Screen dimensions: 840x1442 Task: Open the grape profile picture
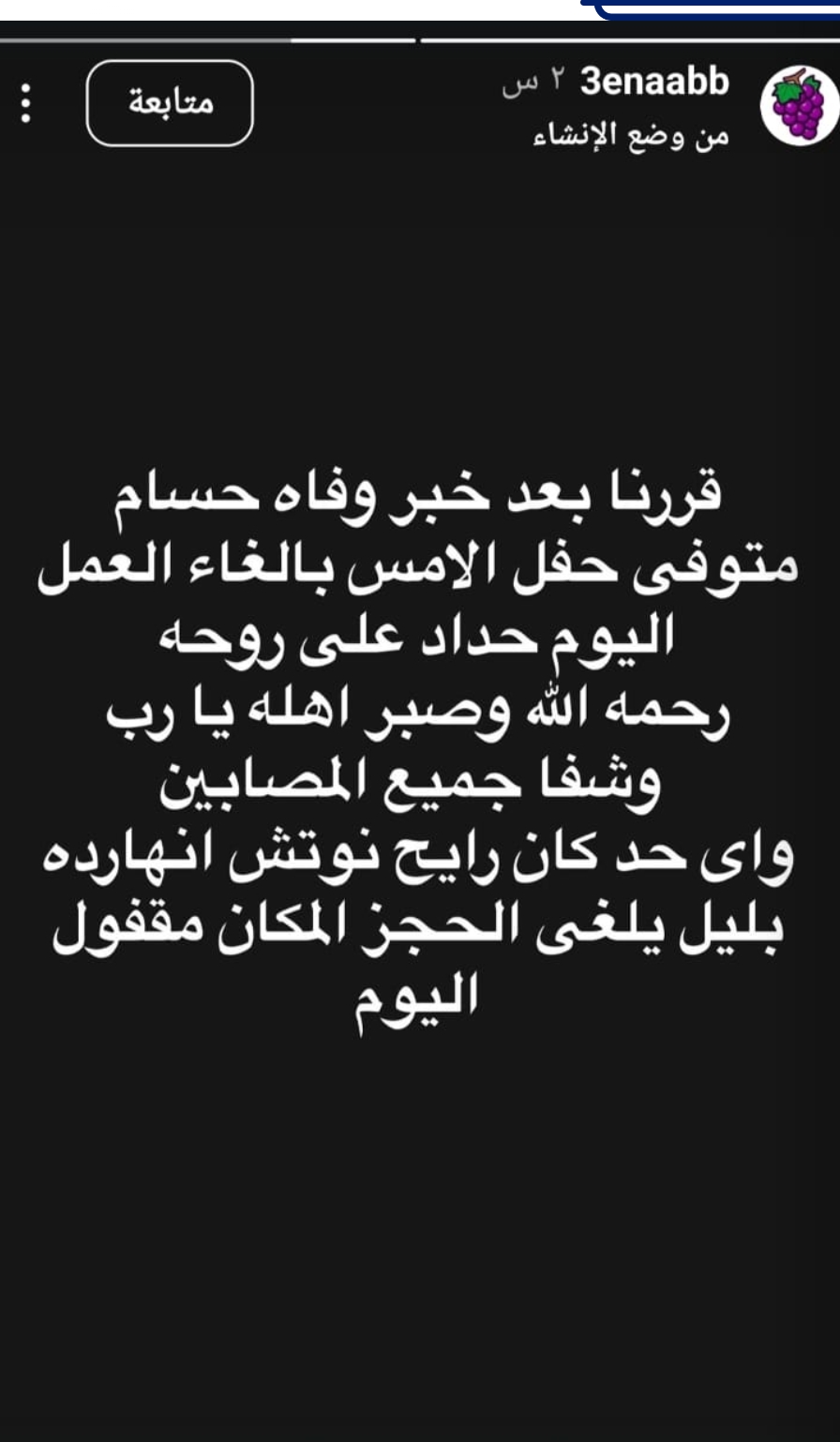click(796, 105)
